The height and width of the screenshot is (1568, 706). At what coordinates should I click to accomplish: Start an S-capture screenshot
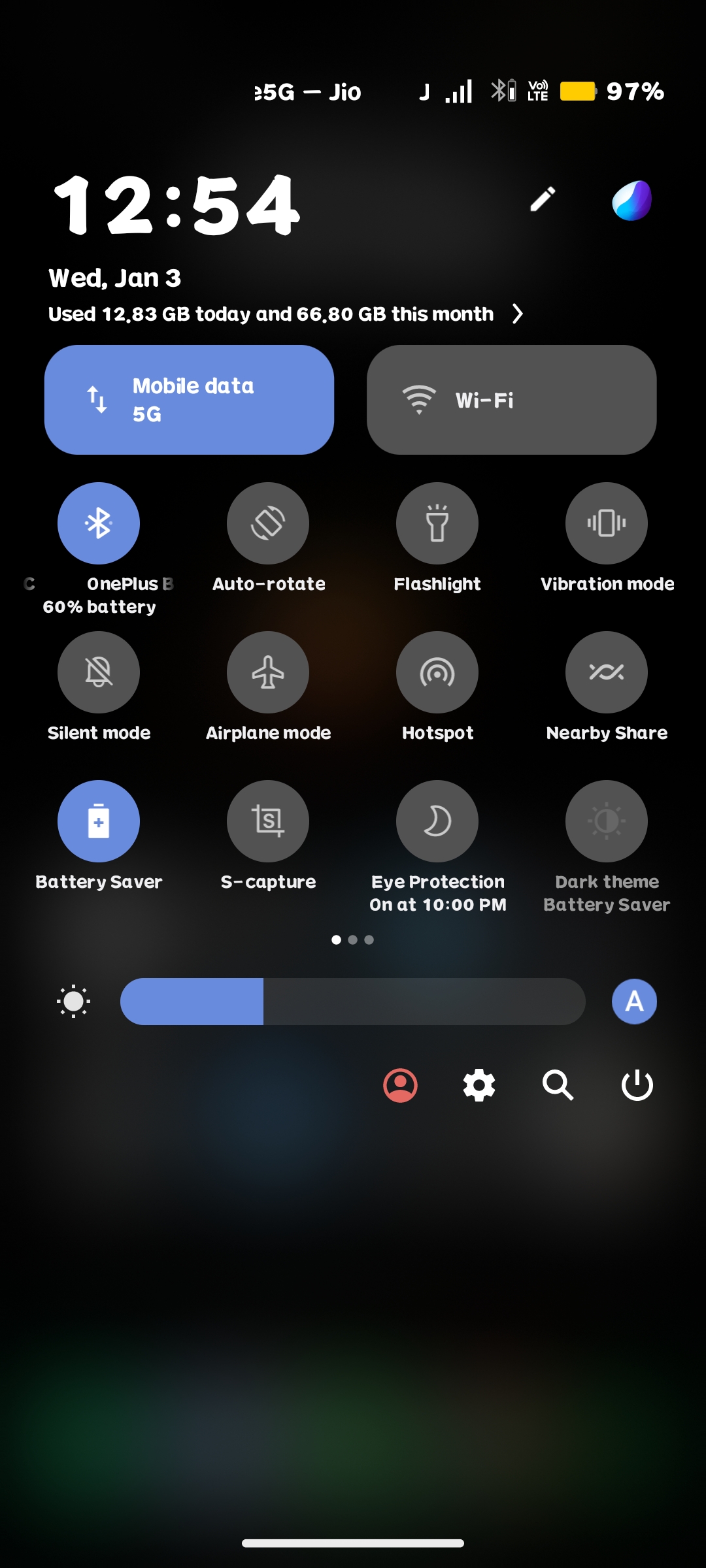(x=268, y=821)
